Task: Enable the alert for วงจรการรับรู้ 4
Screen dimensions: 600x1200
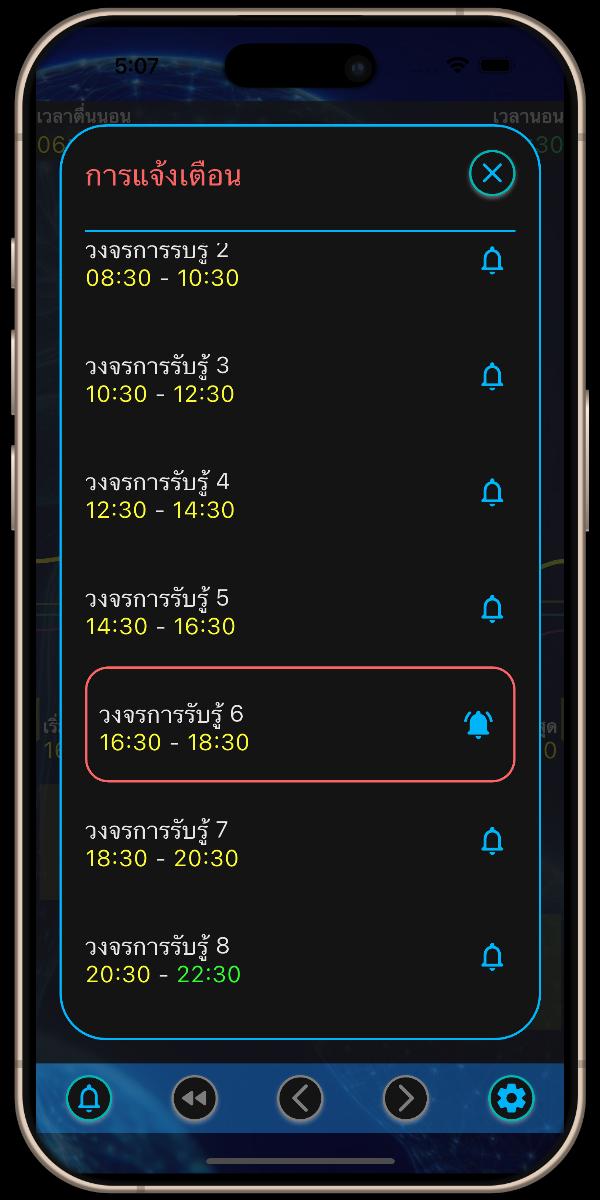Action: pyautogui.click(x=492, y=493)
